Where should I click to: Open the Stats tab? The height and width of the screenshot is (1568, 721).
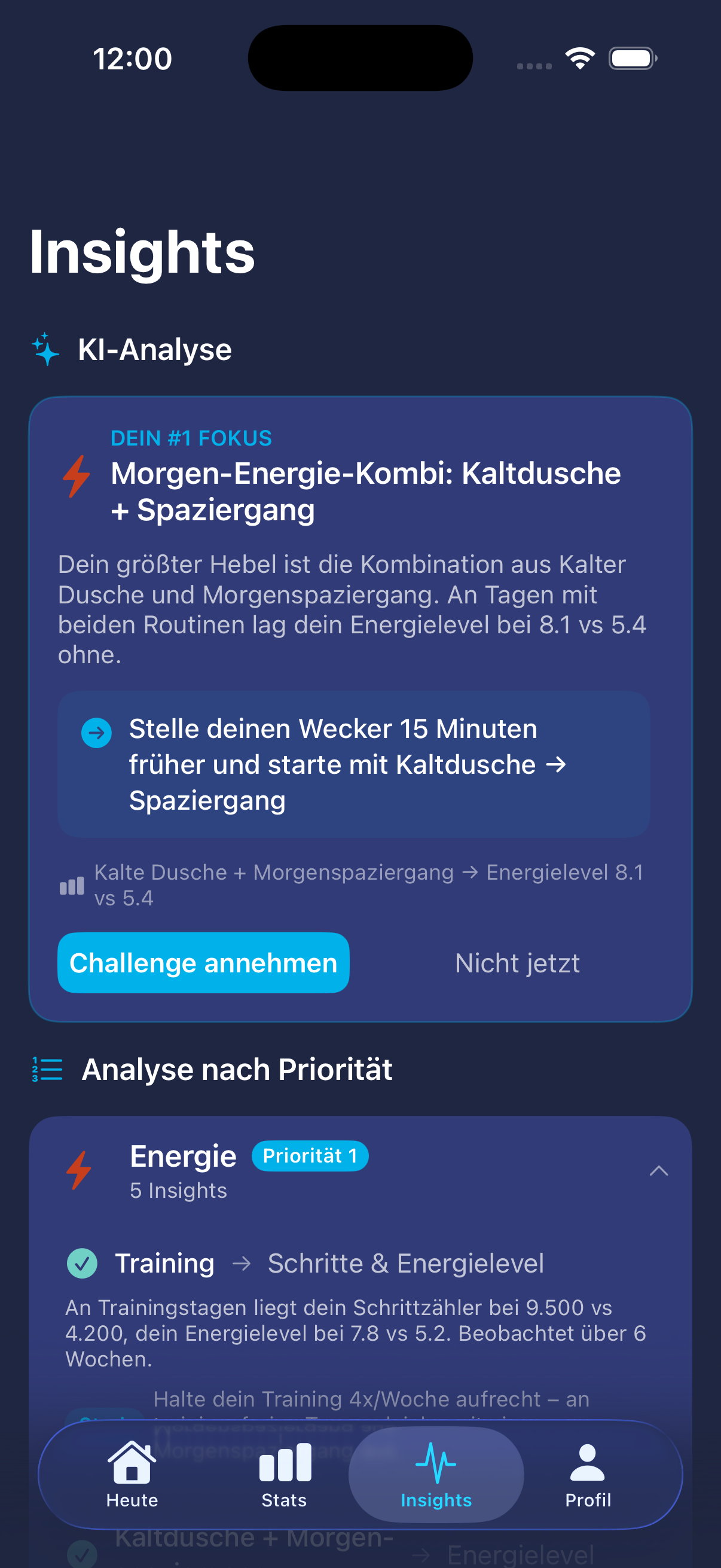point(284,1474)
